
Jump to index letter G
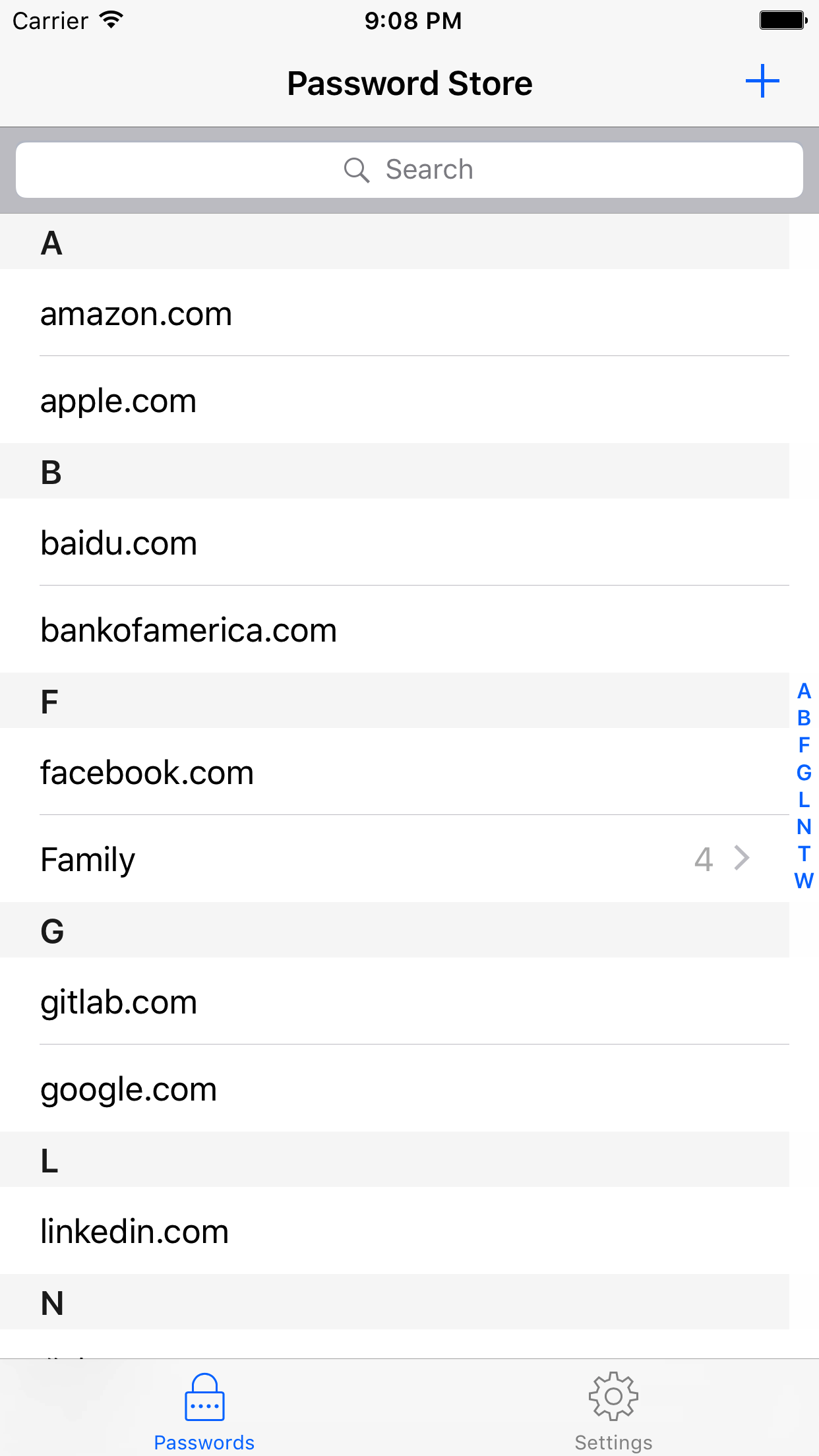tap(804, 772)
